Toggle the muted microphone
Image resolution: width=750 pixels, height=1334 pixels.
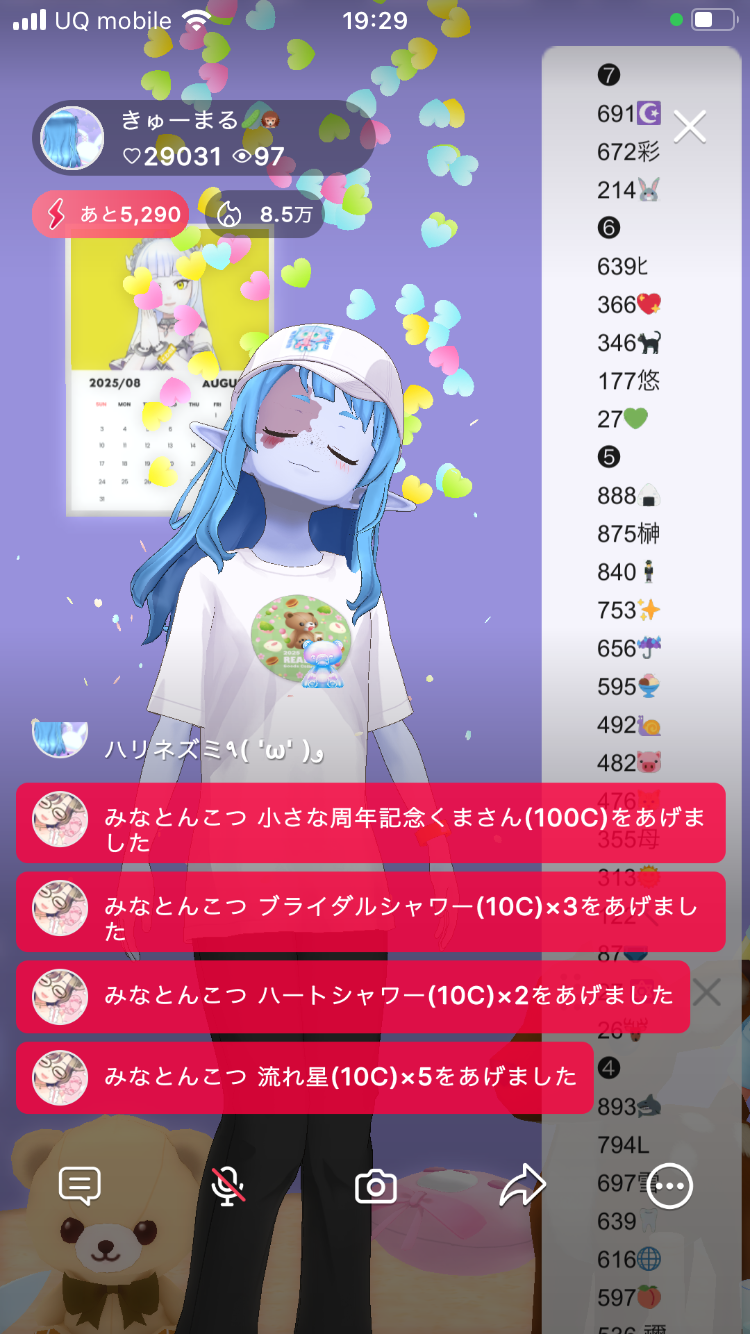(x=228, y=1186)
